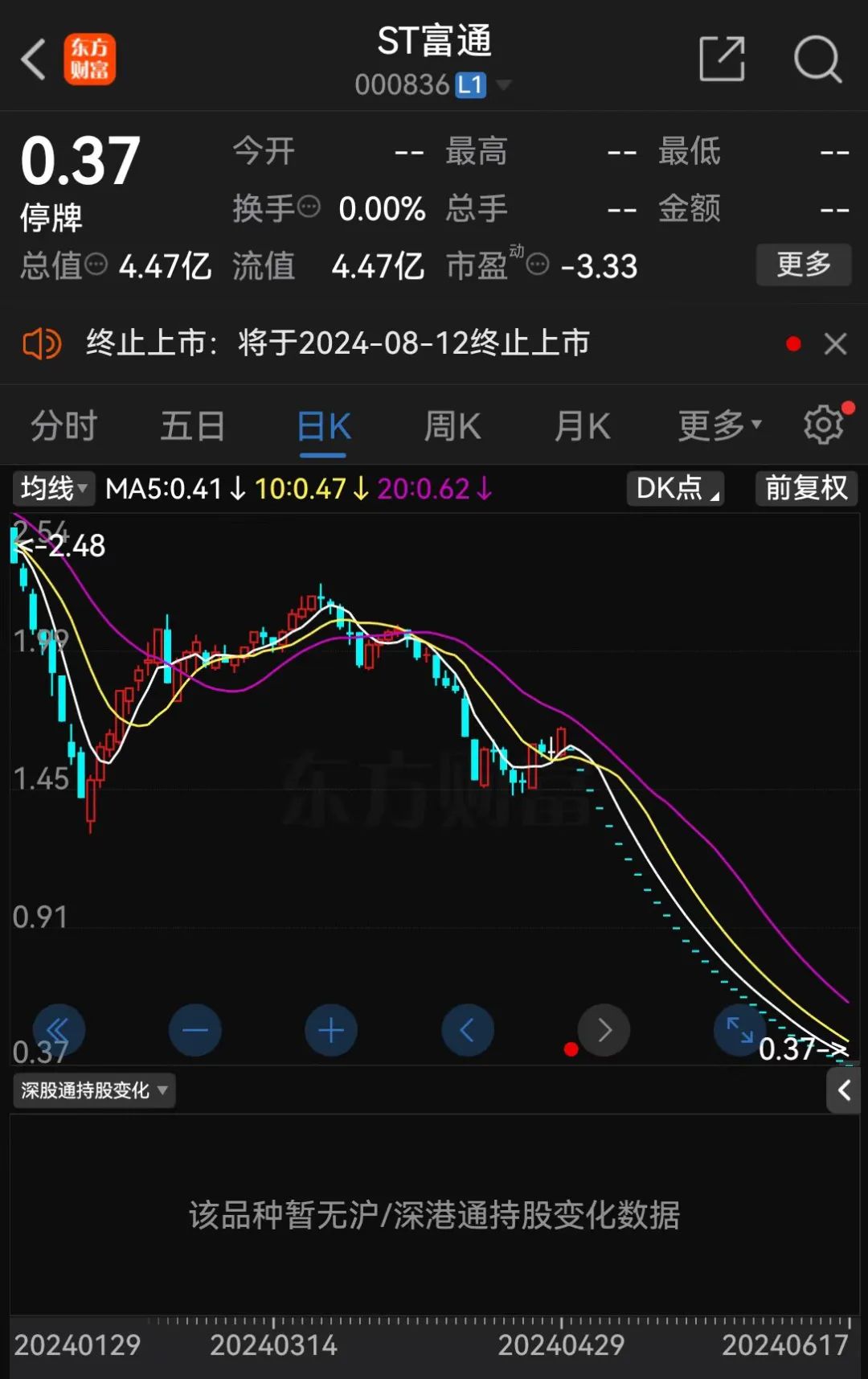Open the 均线 indicator dropdown

53,488
